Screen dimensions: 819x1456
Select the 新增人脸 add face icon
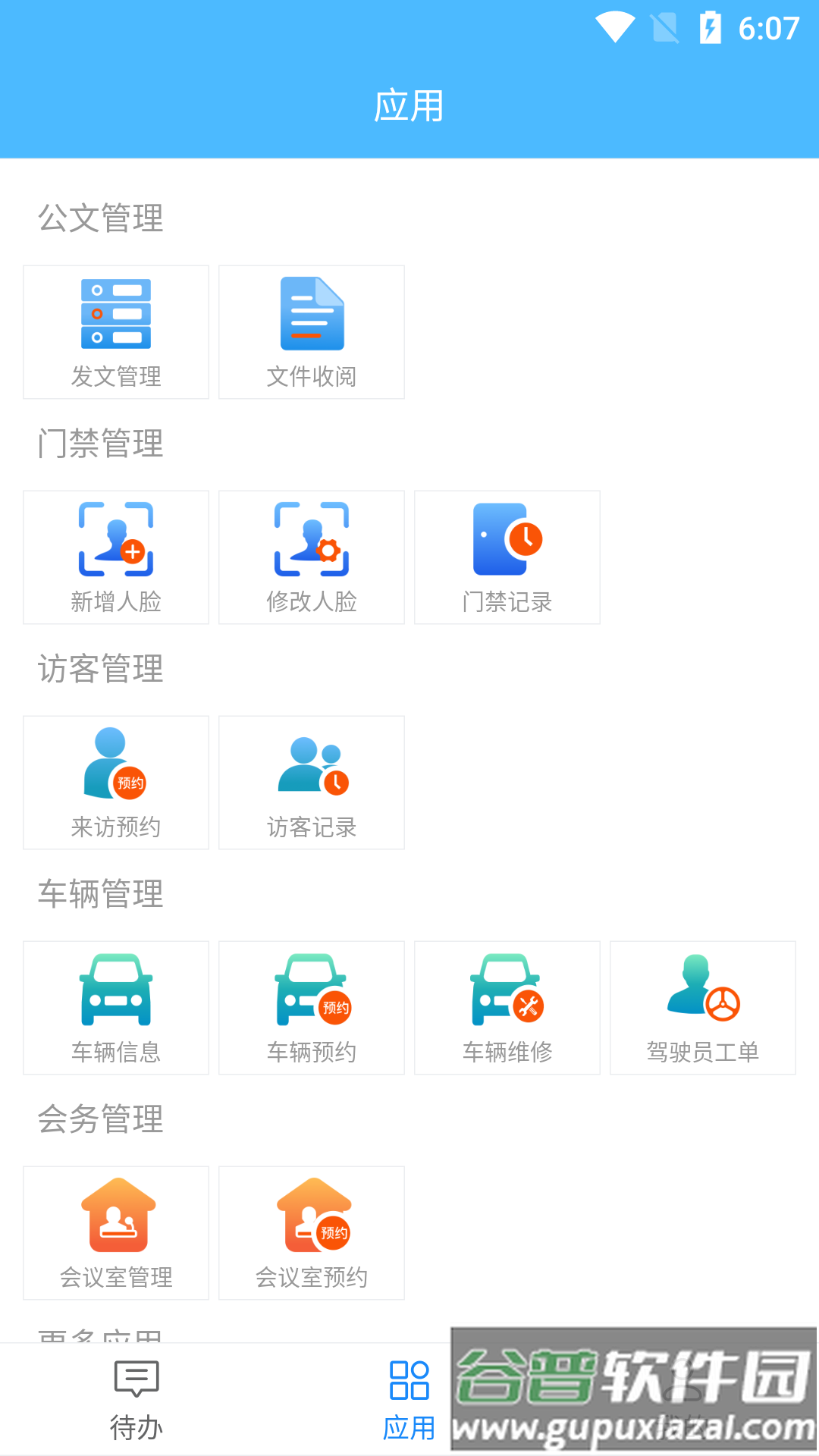pos(115,556)
